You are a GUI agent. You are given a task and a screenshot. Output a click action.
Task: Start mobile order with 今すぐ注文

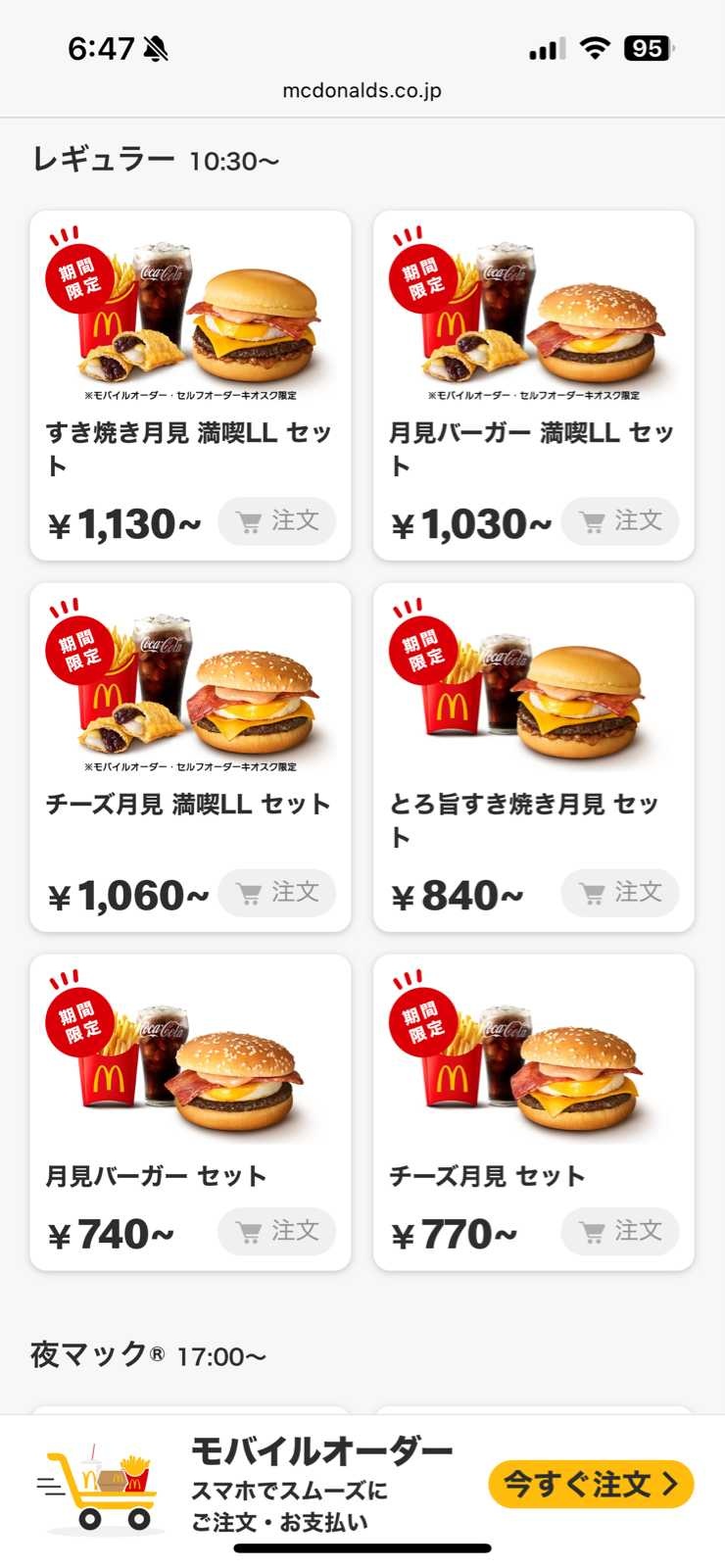(591, 1484)
